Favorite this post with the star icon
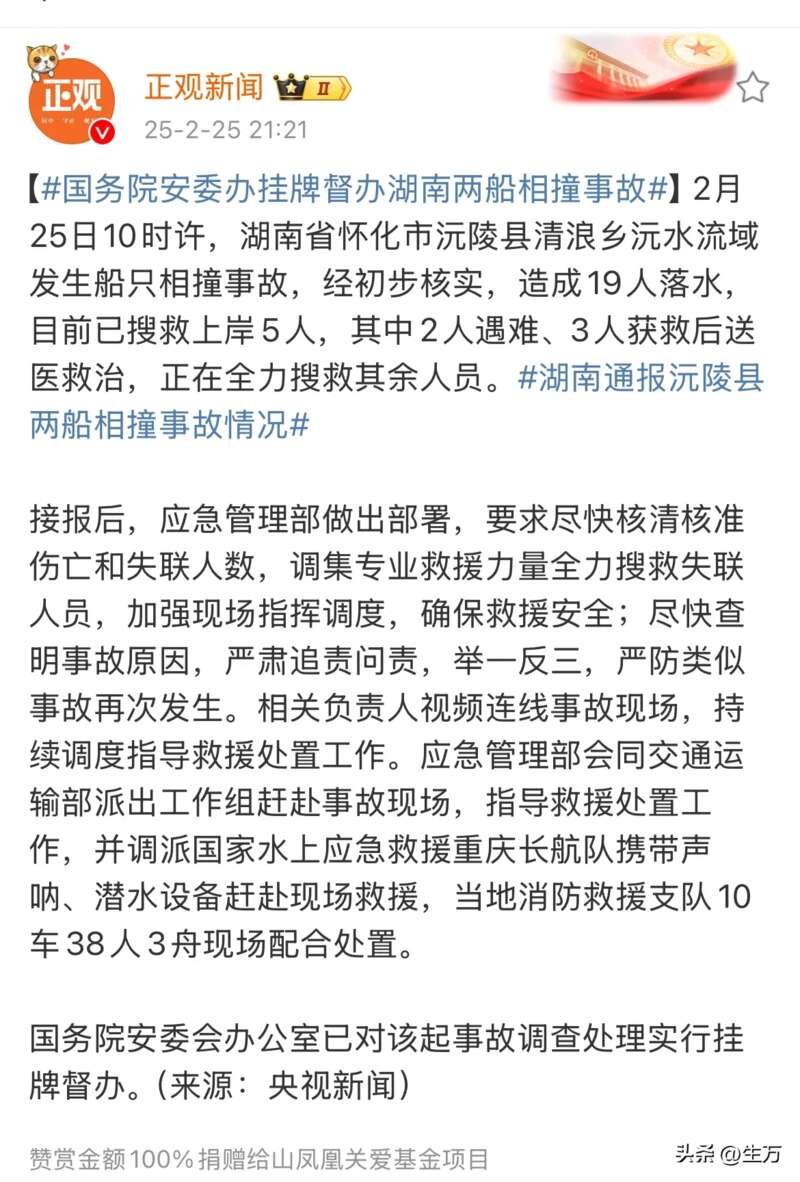Viewport: 800px width, 1182px height. [752, 88]
